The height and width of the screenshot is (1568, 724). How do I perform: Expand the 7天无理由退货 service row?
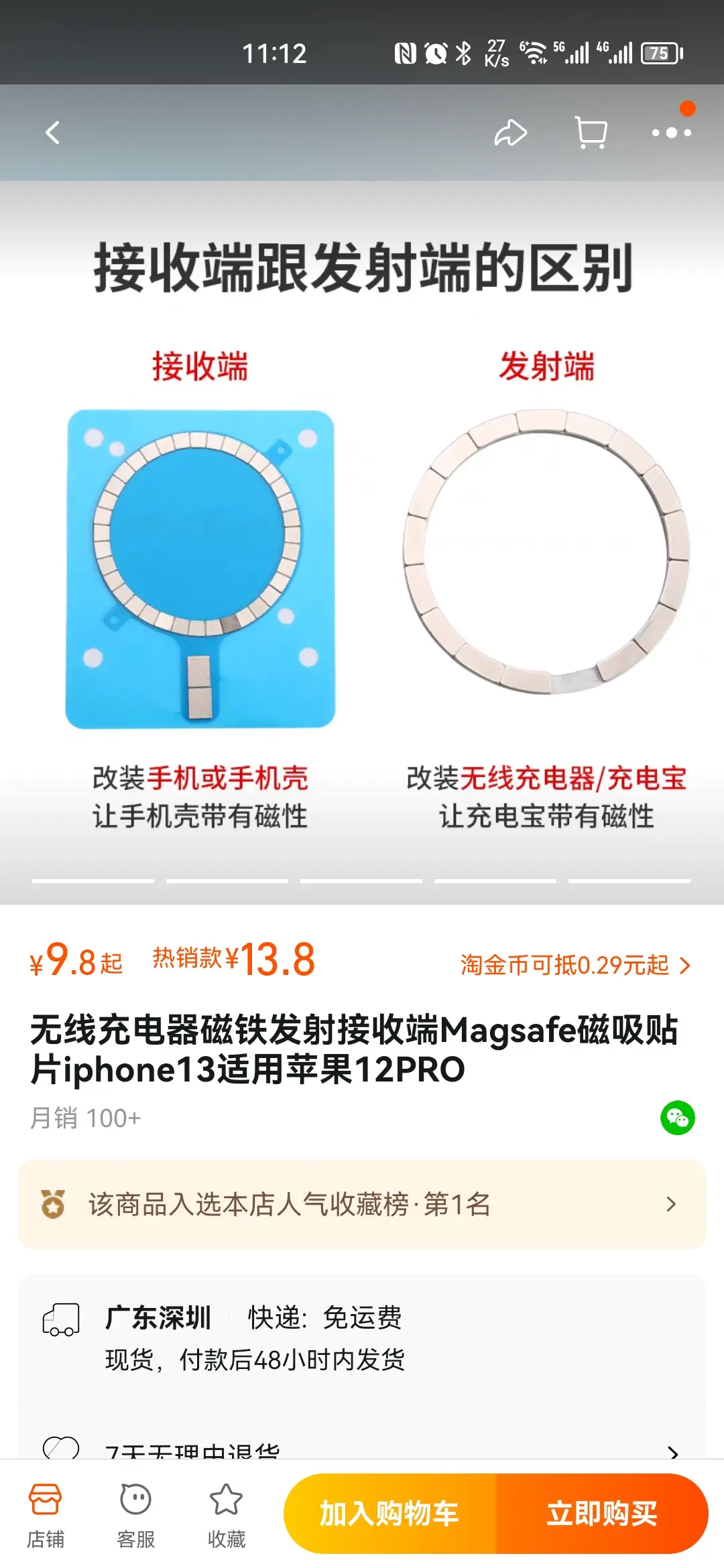click(362, 1447)
